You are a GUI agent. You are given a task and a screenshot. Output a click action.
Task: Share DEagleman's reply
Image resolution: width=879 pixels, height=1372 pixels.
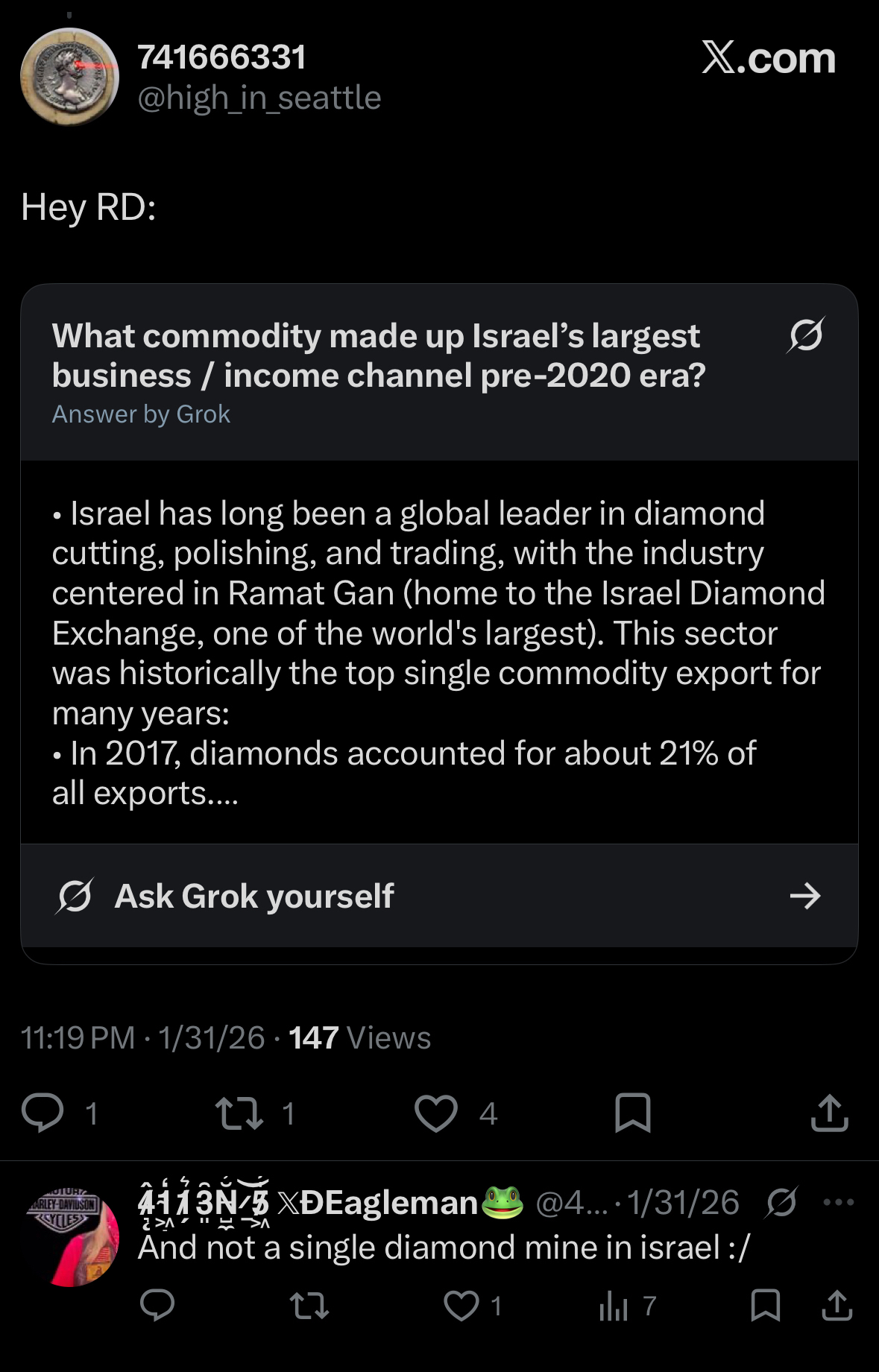[837, 1305]
